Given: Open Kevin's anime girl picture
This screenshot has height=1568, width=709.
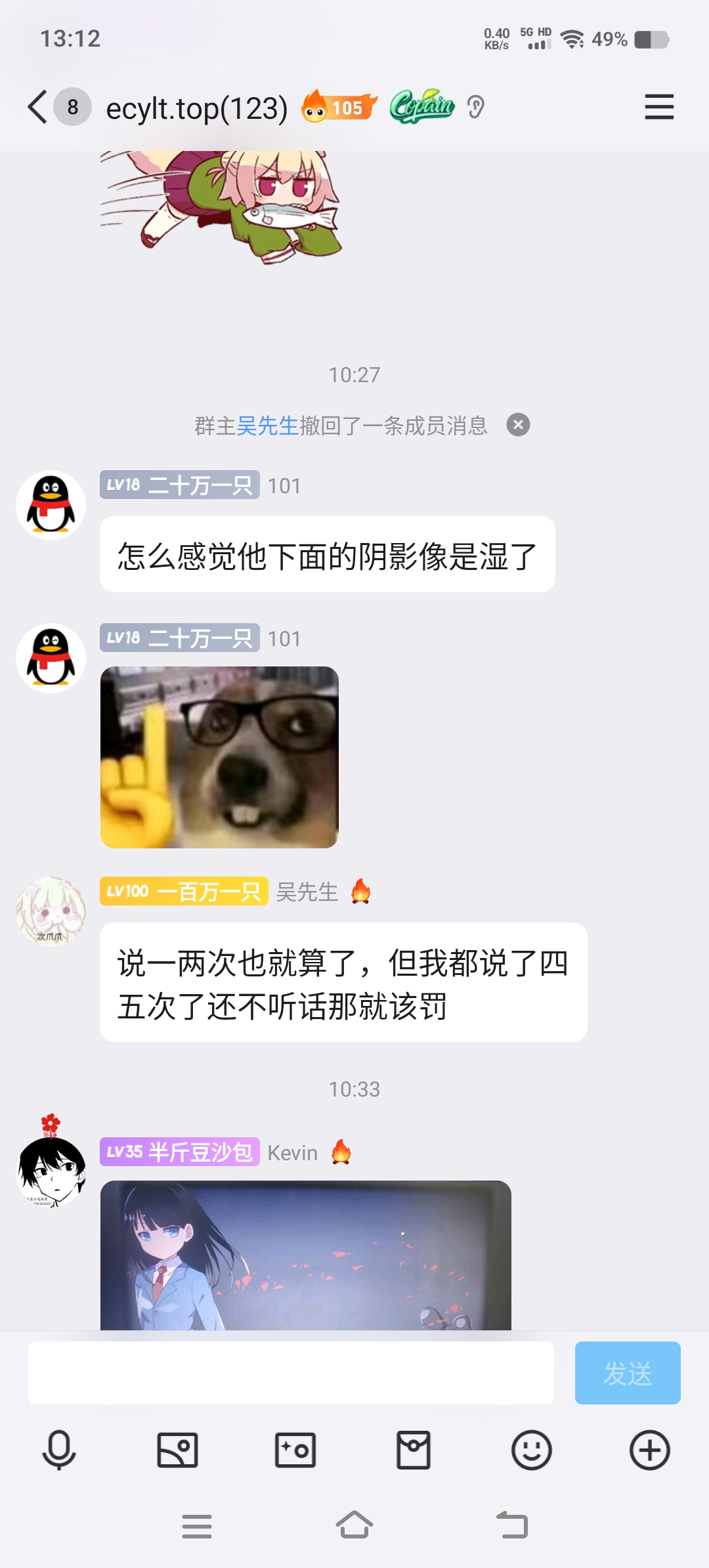Looking at the screenshot, I should [x=305, y=1255].
